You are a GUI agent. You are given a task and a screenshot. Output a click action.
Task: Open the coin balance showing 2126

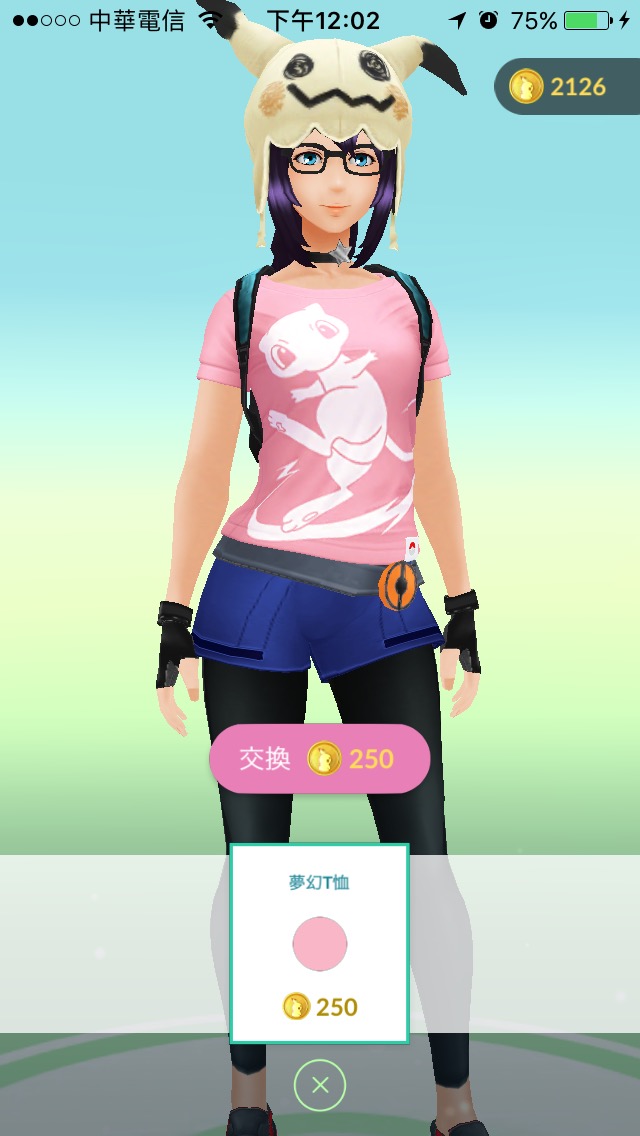(x=567, y=87)
